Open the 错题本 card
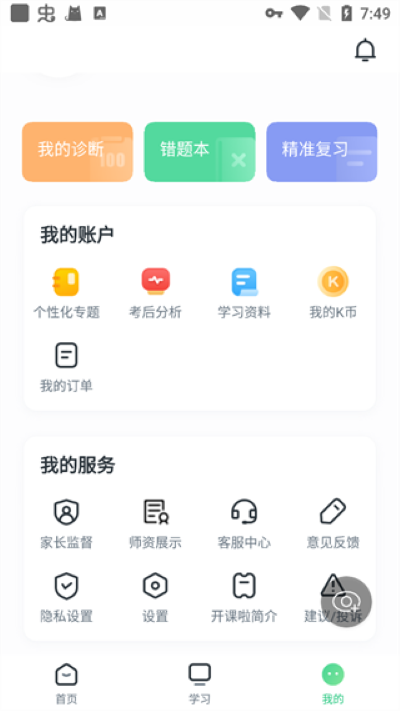The image size is (400, 711). (x=200, y=152)
